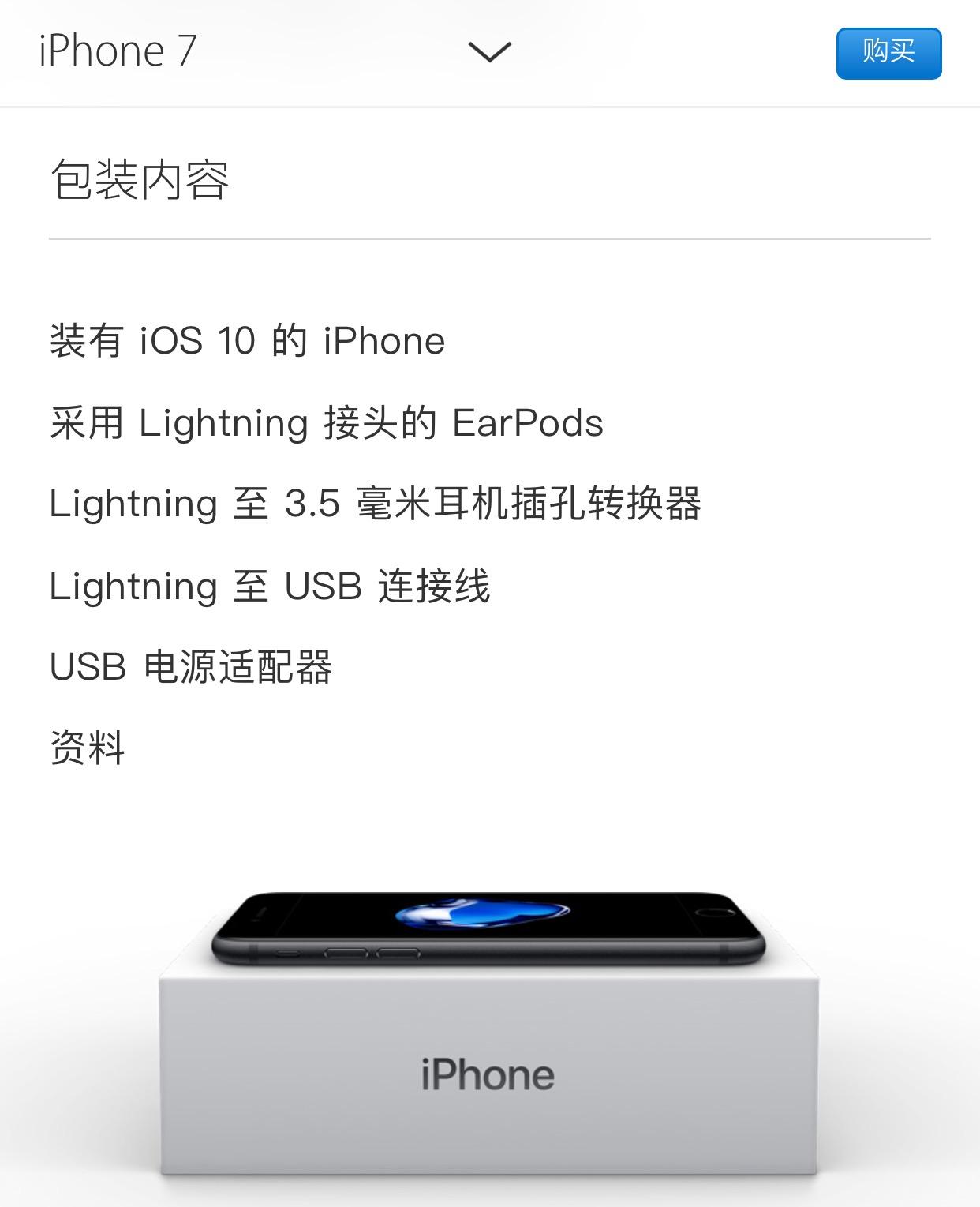Tap the iPhone label on the box
This screenshot has width=980, height=1207.
tap(488, 1071)
